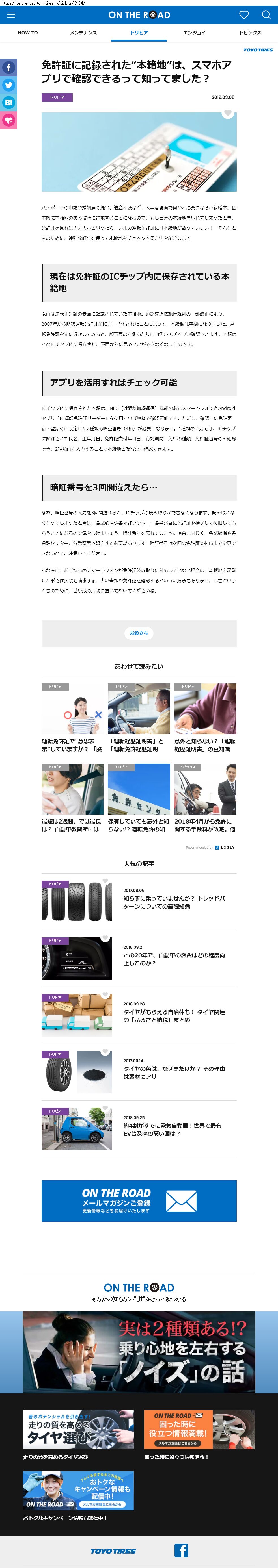Bookmark the article with Hatena B!

pos(8,103)
